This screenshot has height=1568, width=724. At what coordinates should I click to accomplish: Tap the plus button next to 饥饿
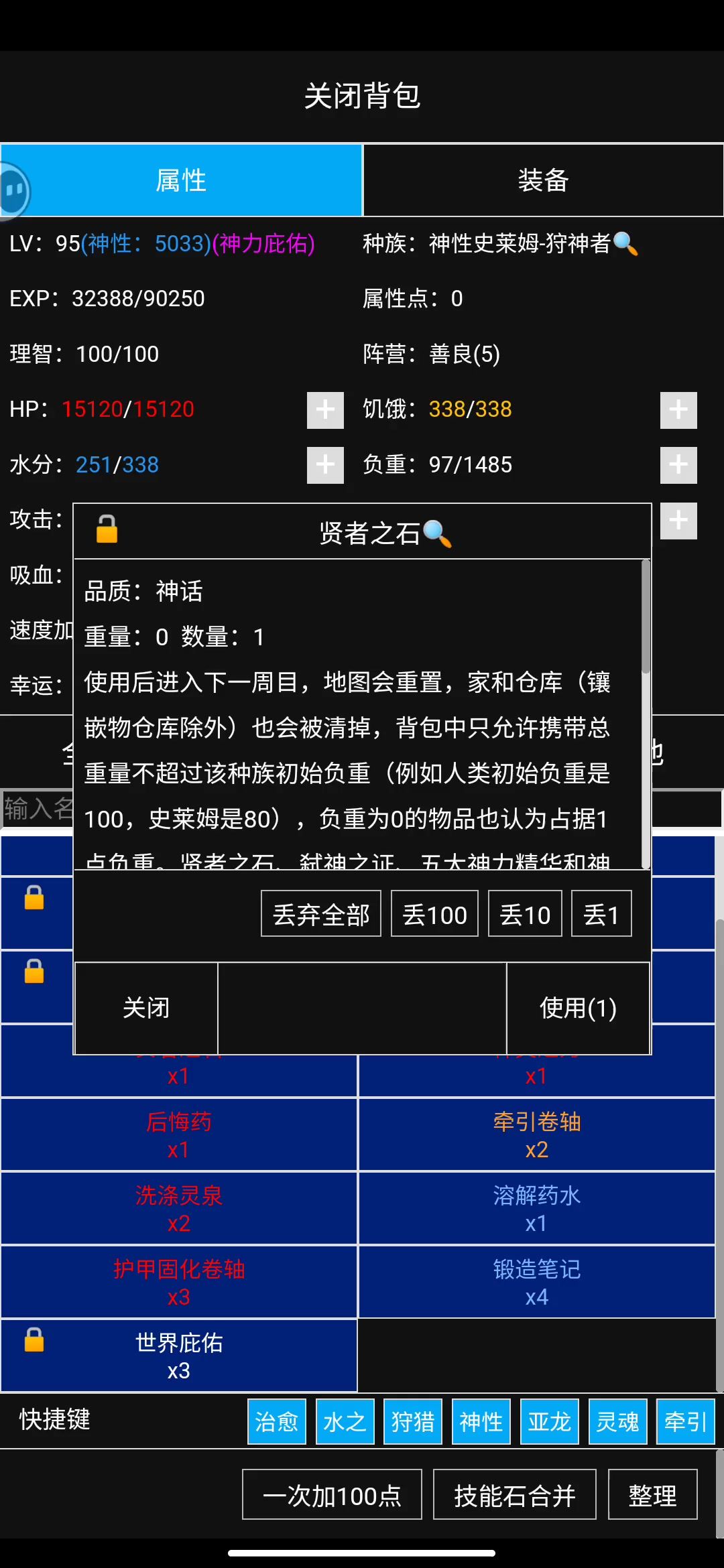(678, 409)
